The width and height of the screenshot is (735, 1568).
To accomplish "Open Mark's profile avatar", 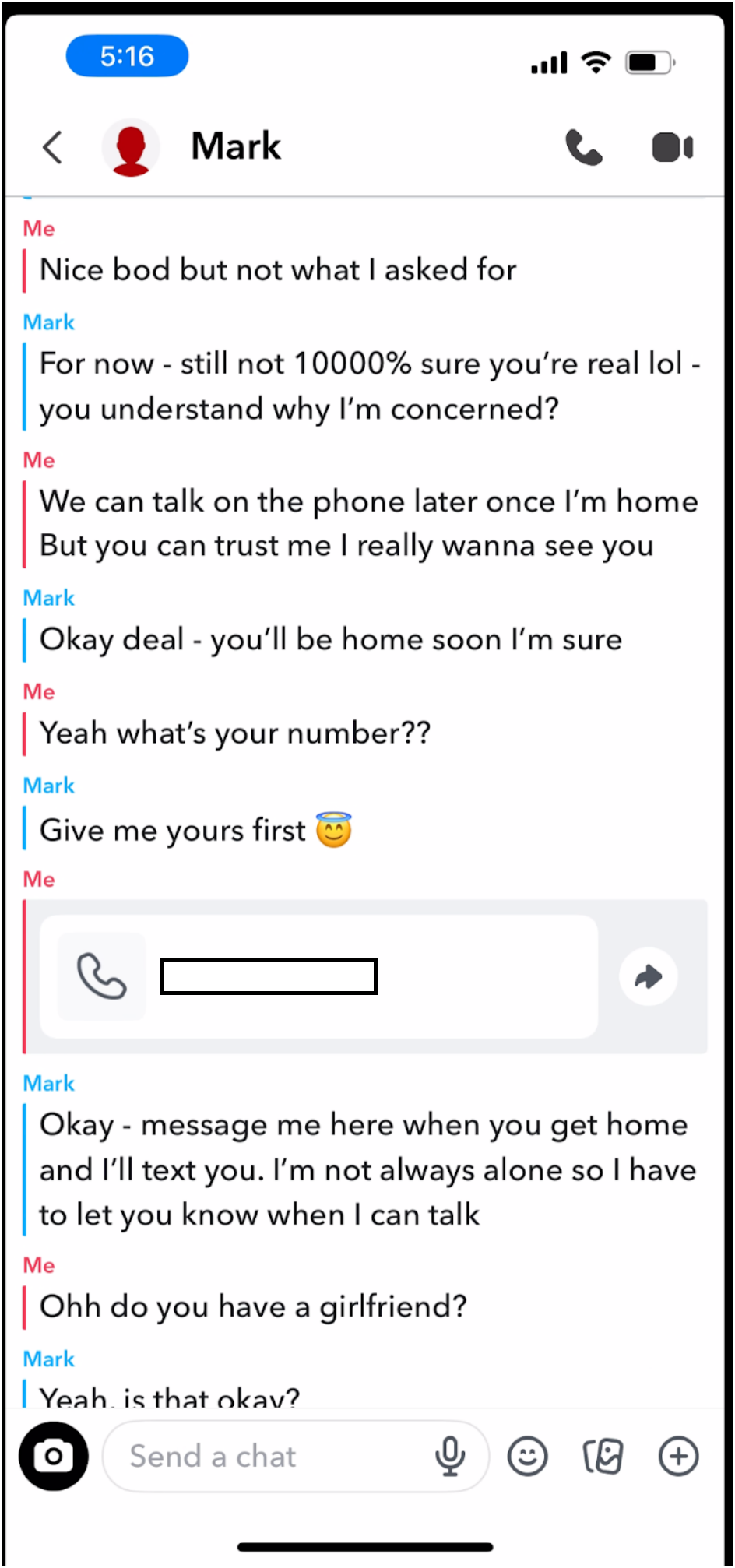I will [x=131, y=147].
